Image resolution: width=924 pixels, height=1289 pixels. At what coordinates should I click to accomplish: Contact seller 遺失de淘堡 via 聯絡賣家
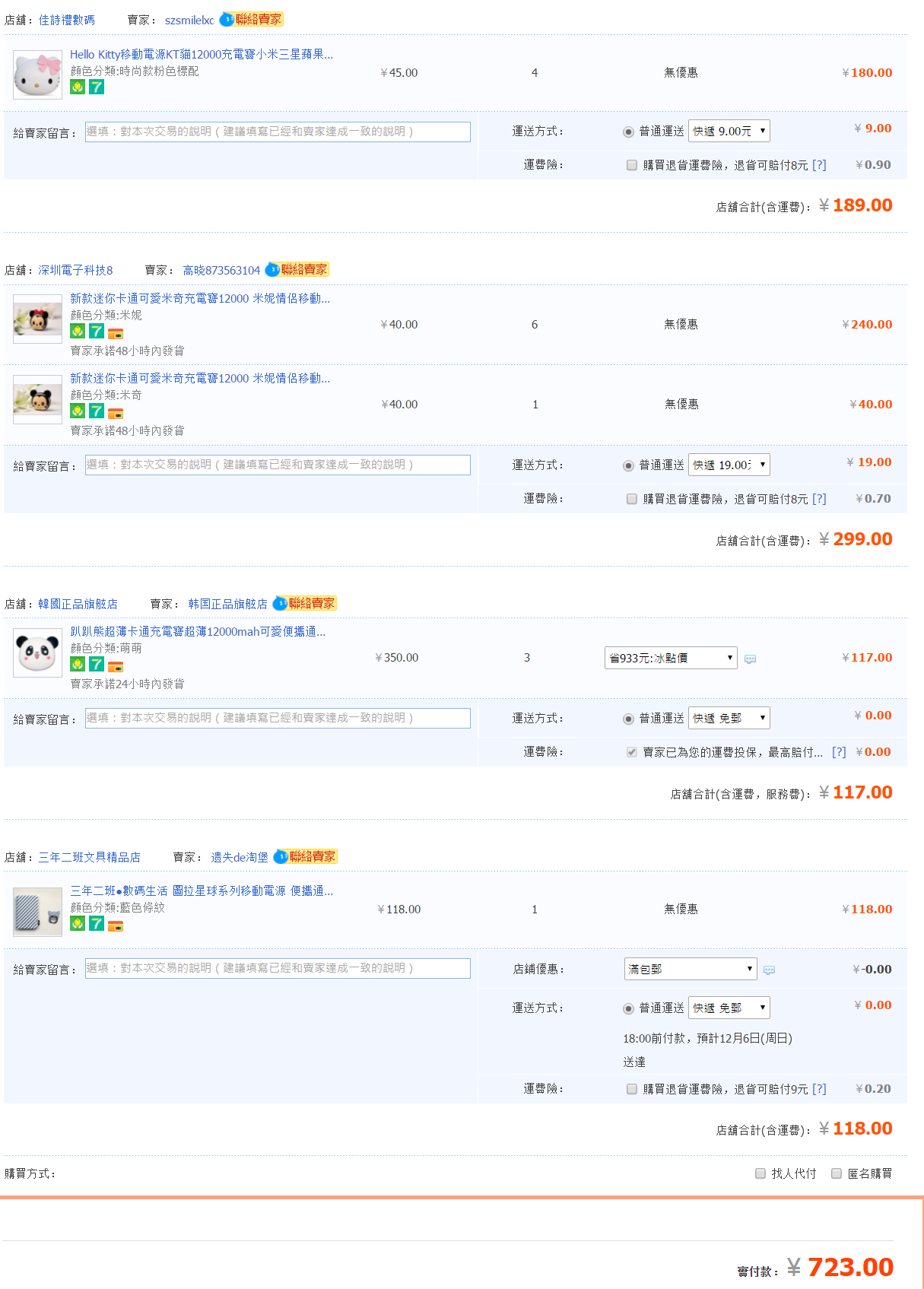306,856
